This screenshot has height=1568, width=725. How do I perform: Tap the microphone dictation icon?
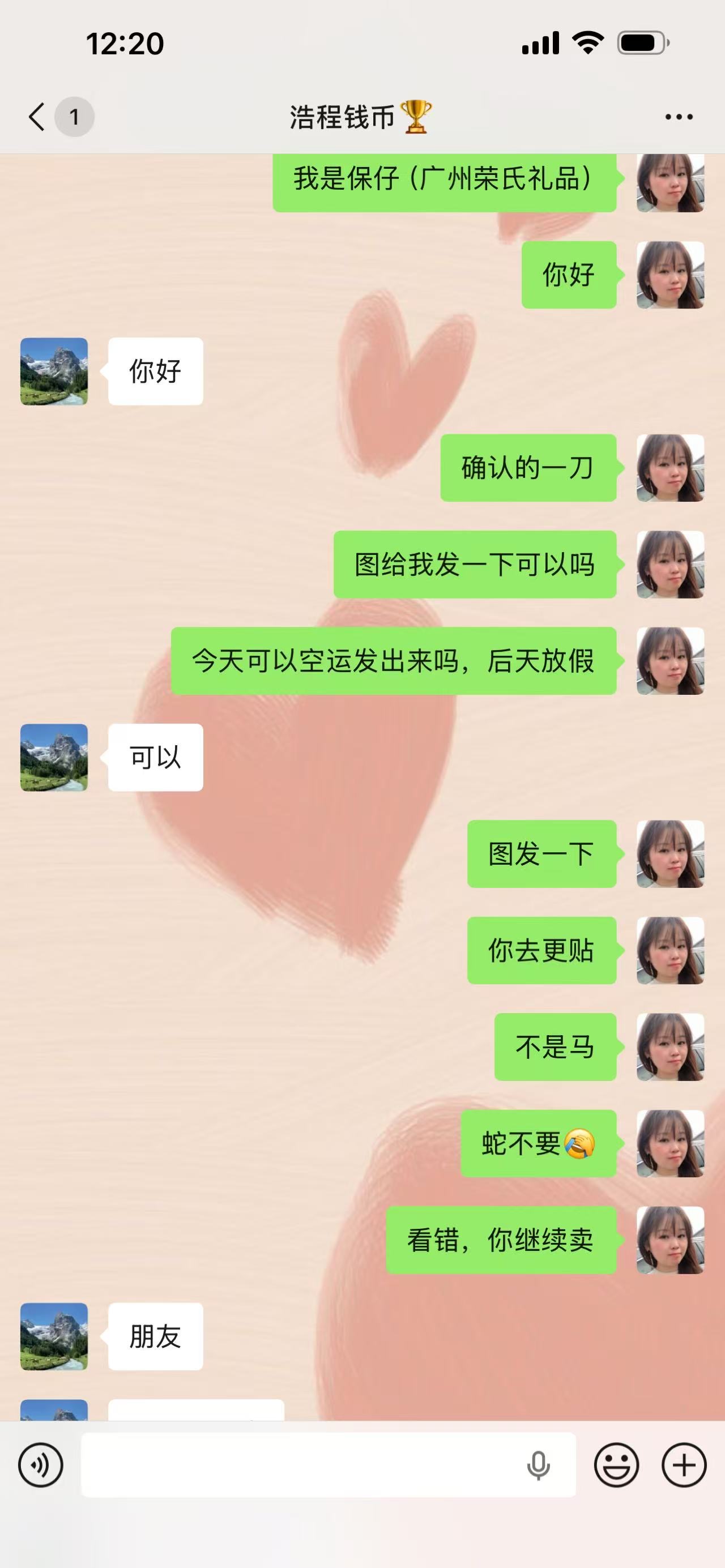[x=538, y=1465]
